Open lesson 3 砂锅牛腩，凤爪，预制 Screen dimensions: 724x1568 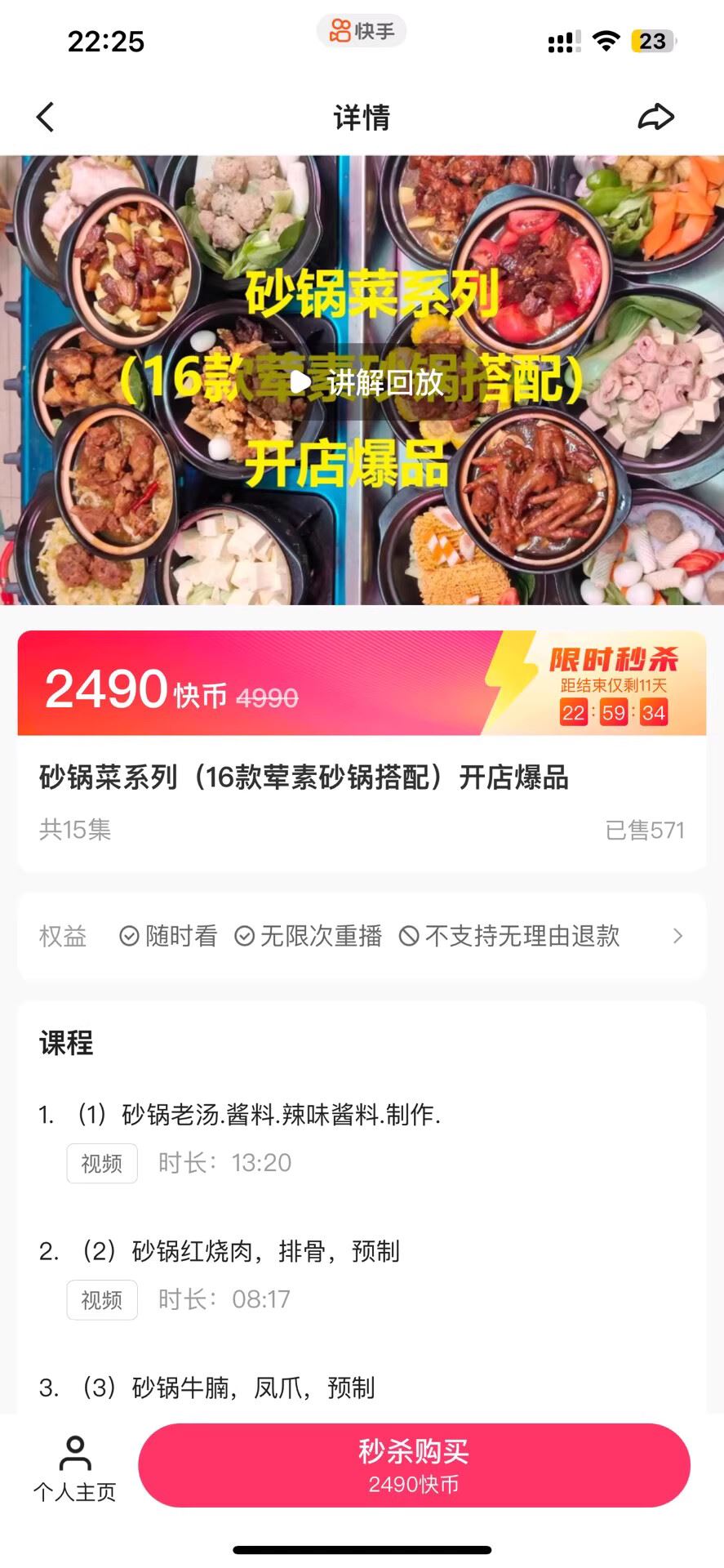point(226,1388)
